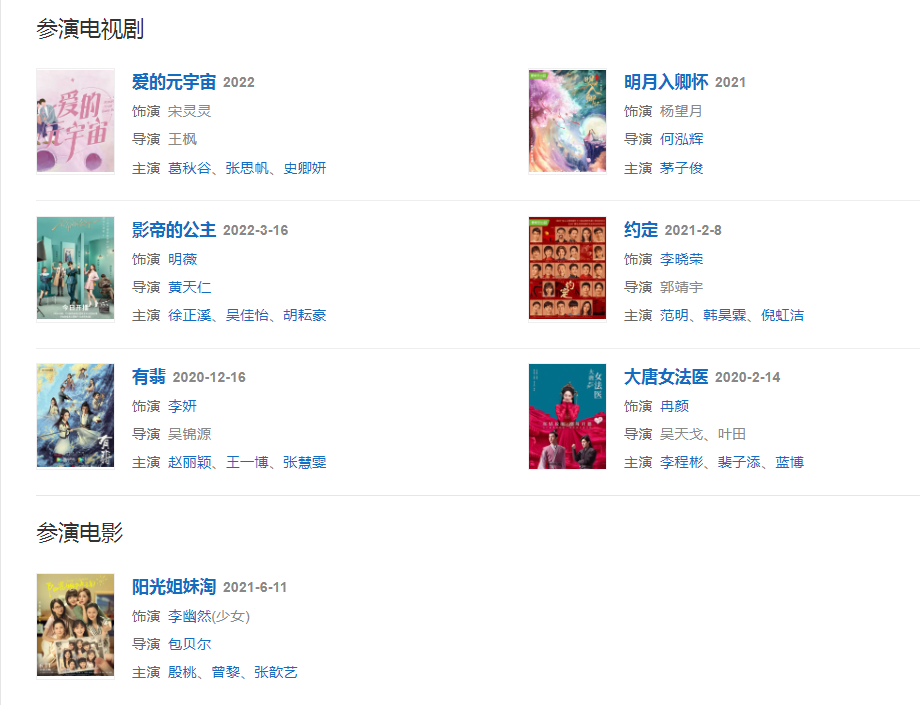Image resolution: width=920 pixels, height=705 pixels.
Task: Tap the 阳光姐妹淘 poster thumbnail
Action: [x=75, y=625]
